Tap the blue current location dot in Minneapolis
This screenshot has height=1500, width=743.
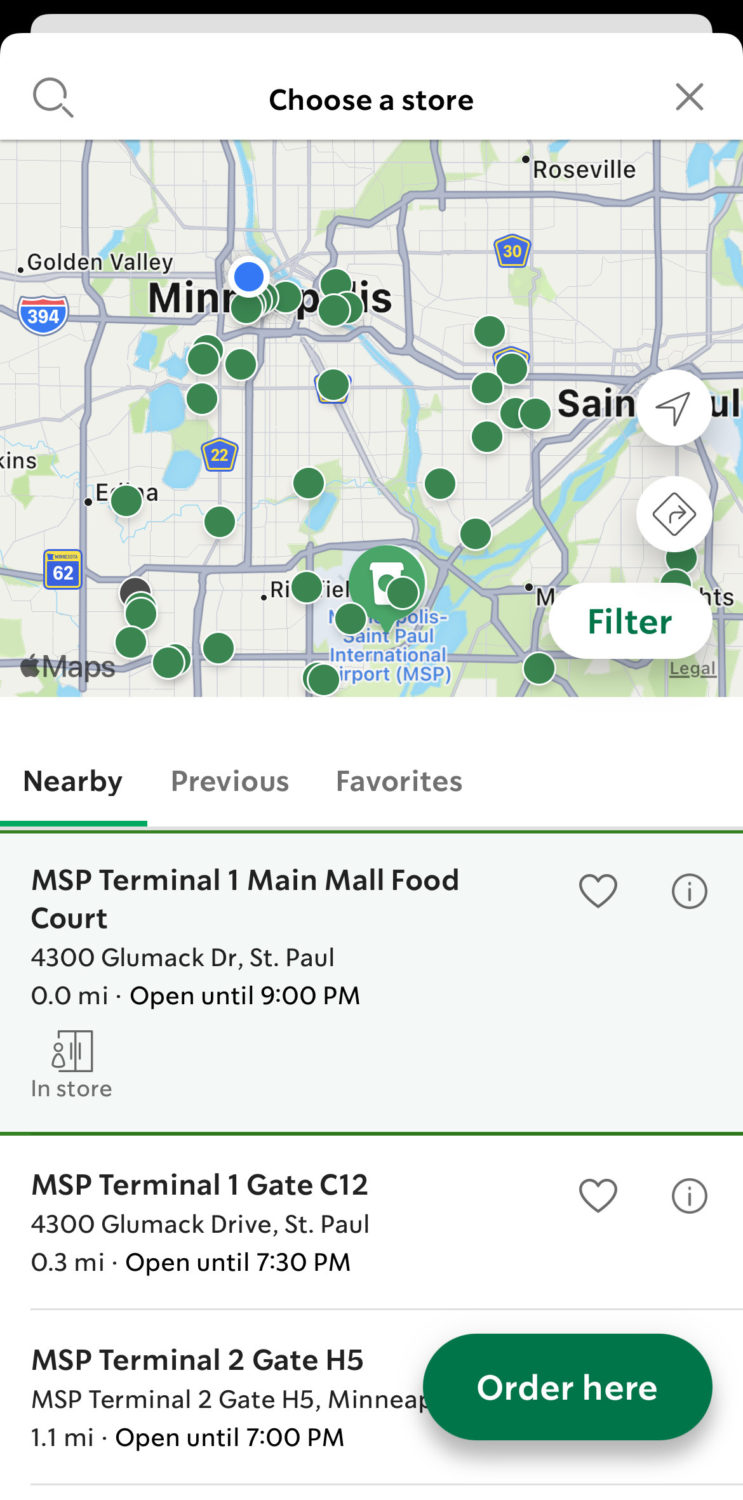click(x=248, y=277)
